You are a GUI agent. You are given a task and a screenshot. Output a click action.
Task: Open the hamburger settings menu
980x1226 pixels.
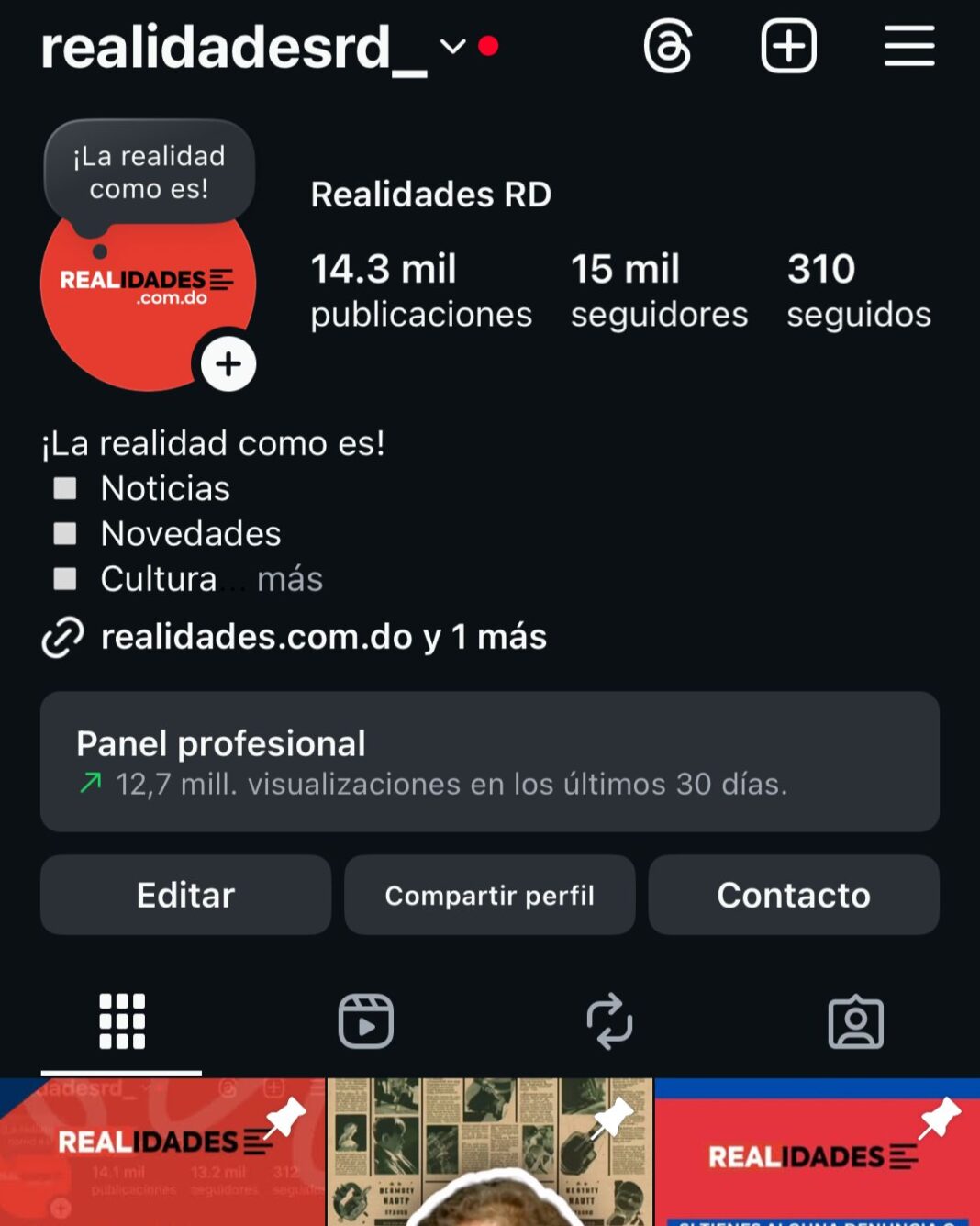pyautogui.click(x=909, y=46)
